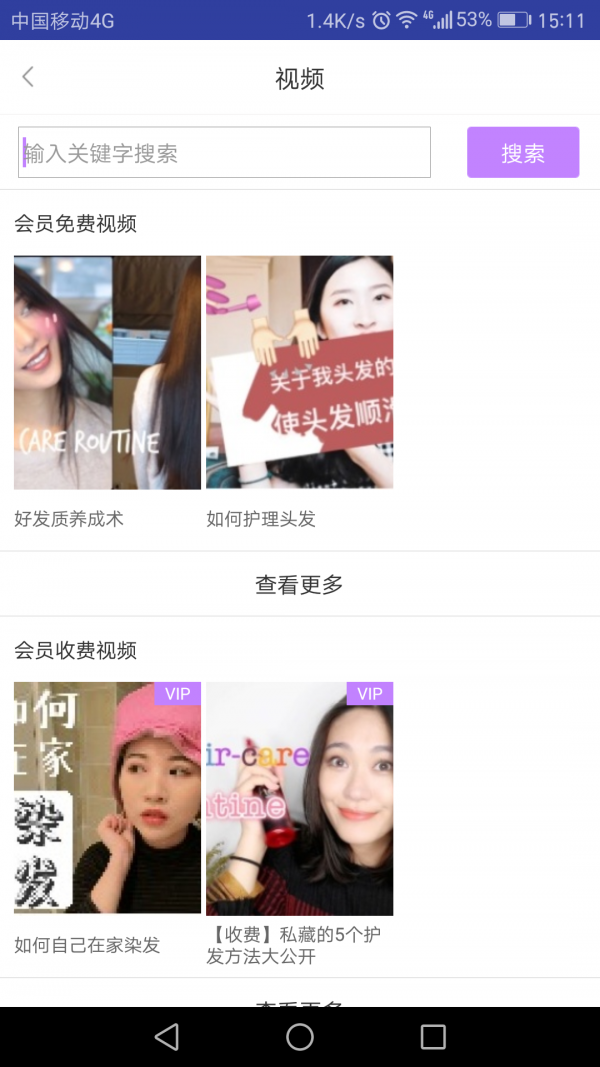This screenshot has height=1067, width=600.
Task: Tap the purple 搜索 button
Action: coord(522,153)
